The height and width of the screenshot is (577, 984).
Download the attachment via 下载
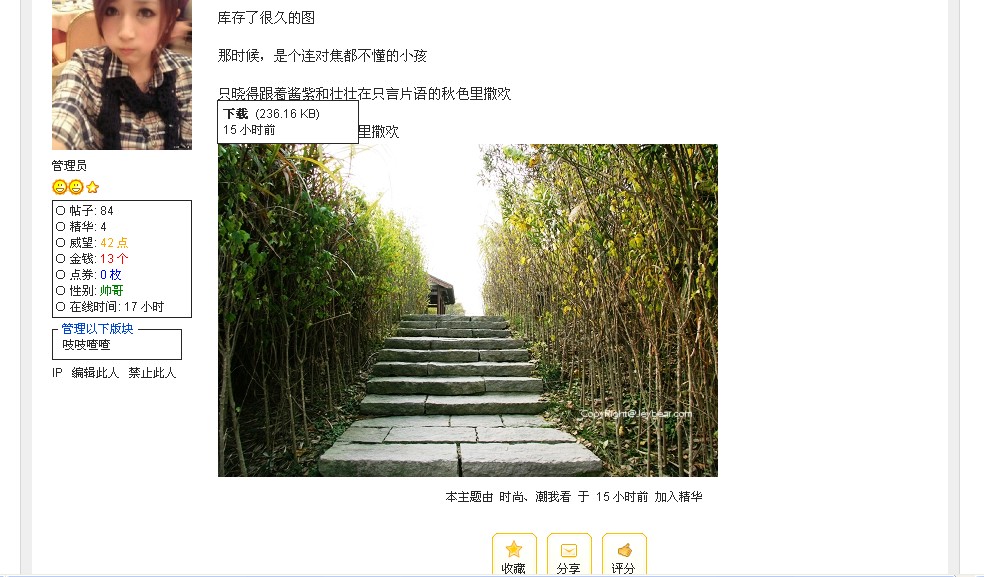235,114
